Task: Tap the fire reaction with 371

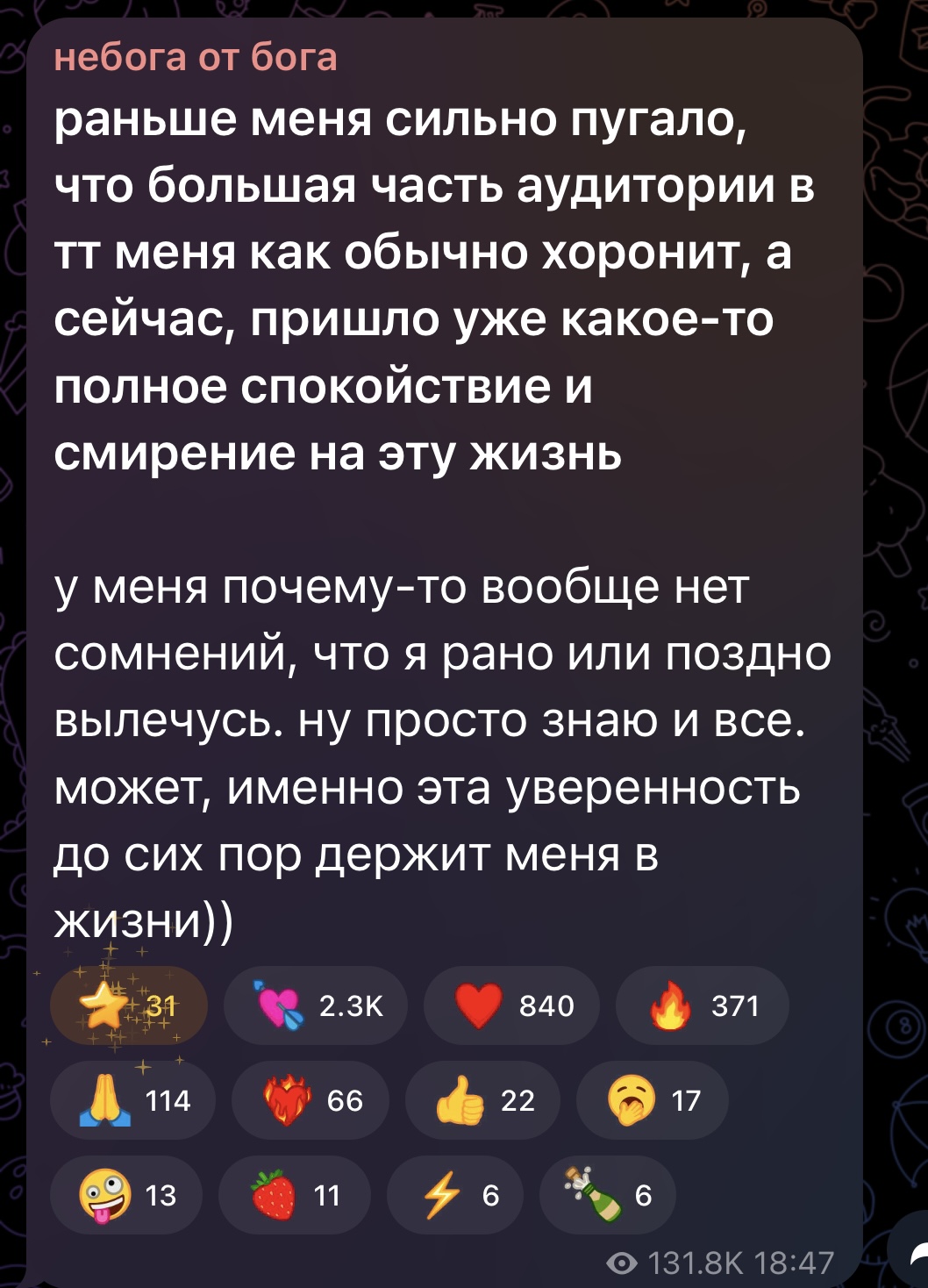Action: coord(702,1005)
